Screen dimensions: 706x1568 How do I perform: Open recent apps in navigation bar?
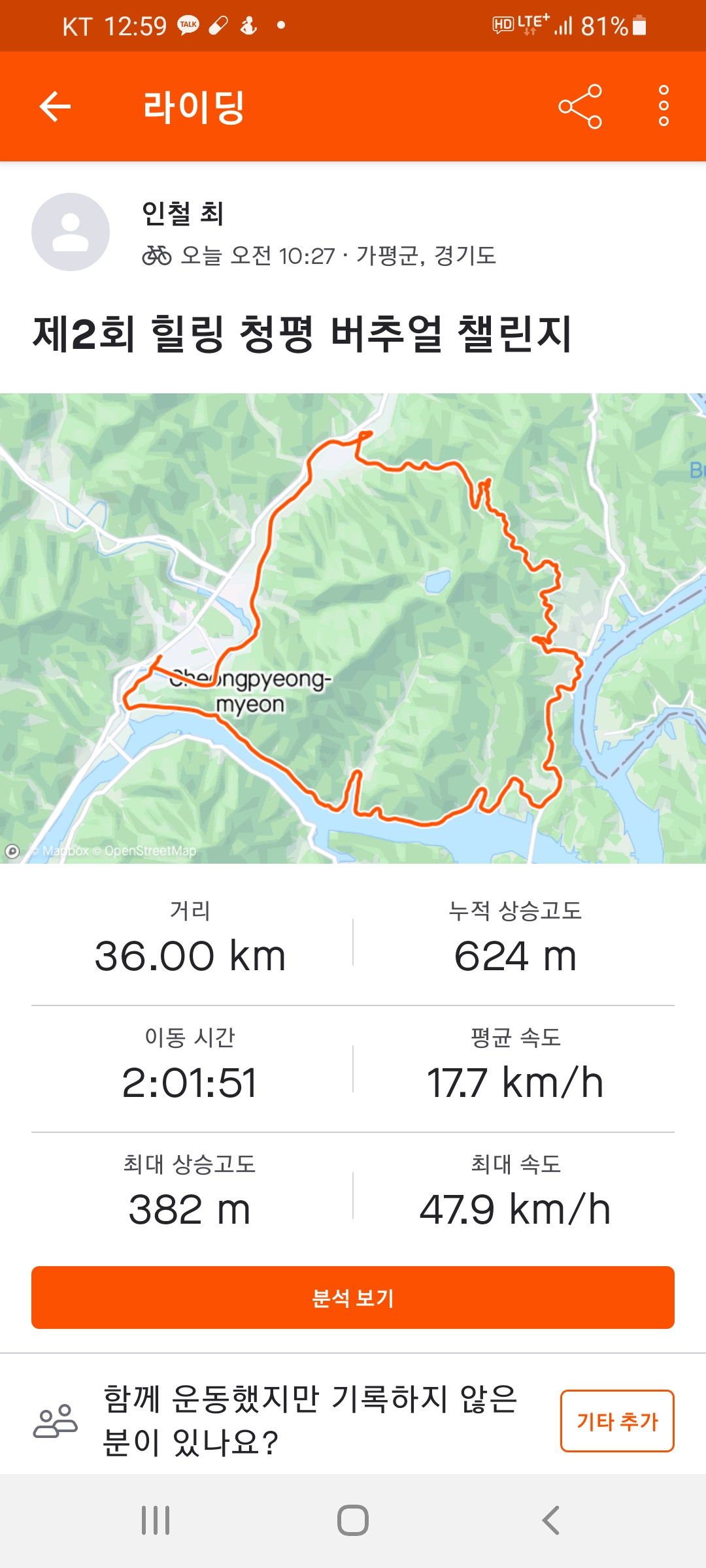tap(156, 1520)
